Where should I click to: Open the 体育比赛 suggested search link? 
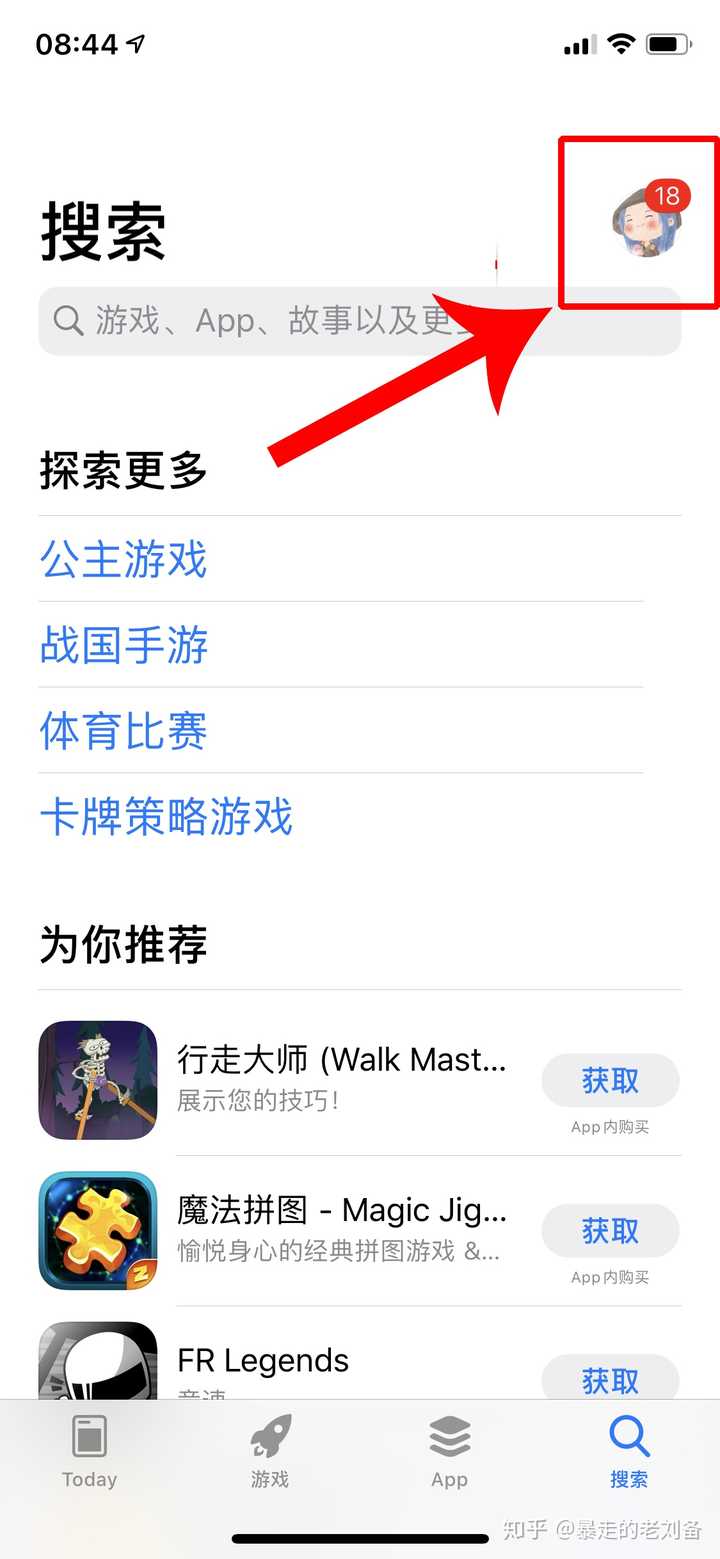click(122, 733)
